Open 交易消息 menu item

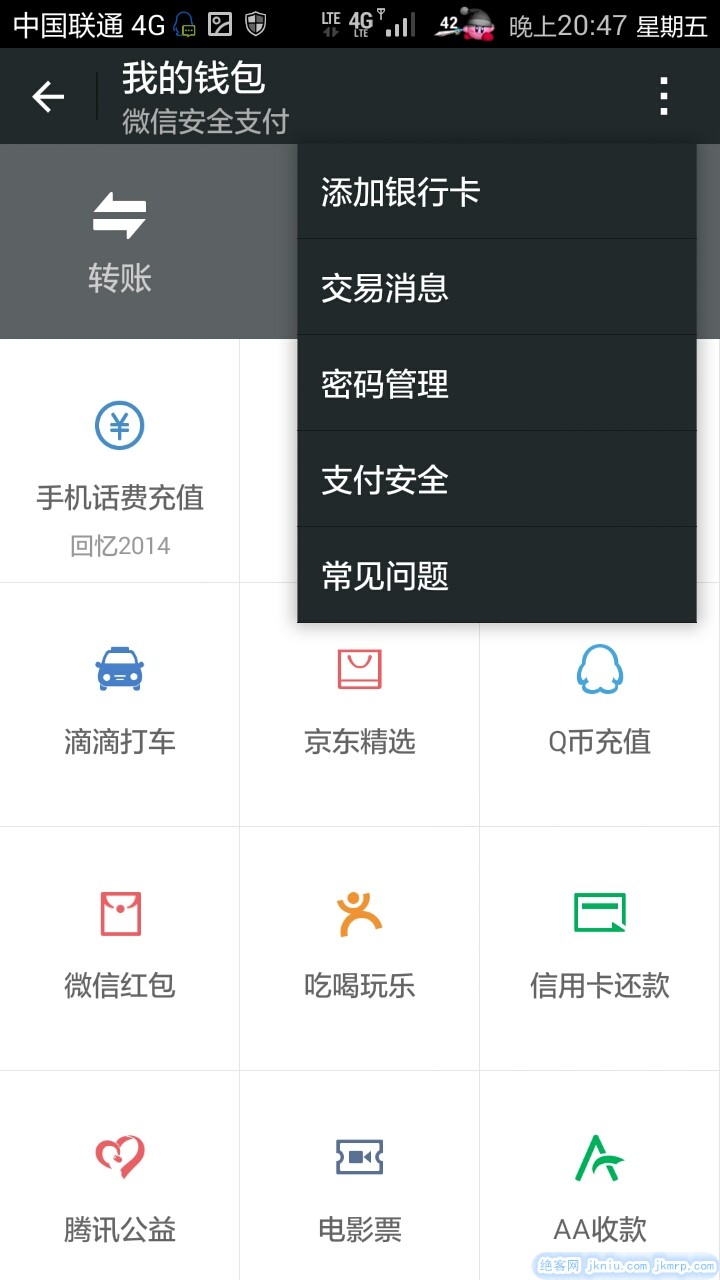tap(496, 287)
